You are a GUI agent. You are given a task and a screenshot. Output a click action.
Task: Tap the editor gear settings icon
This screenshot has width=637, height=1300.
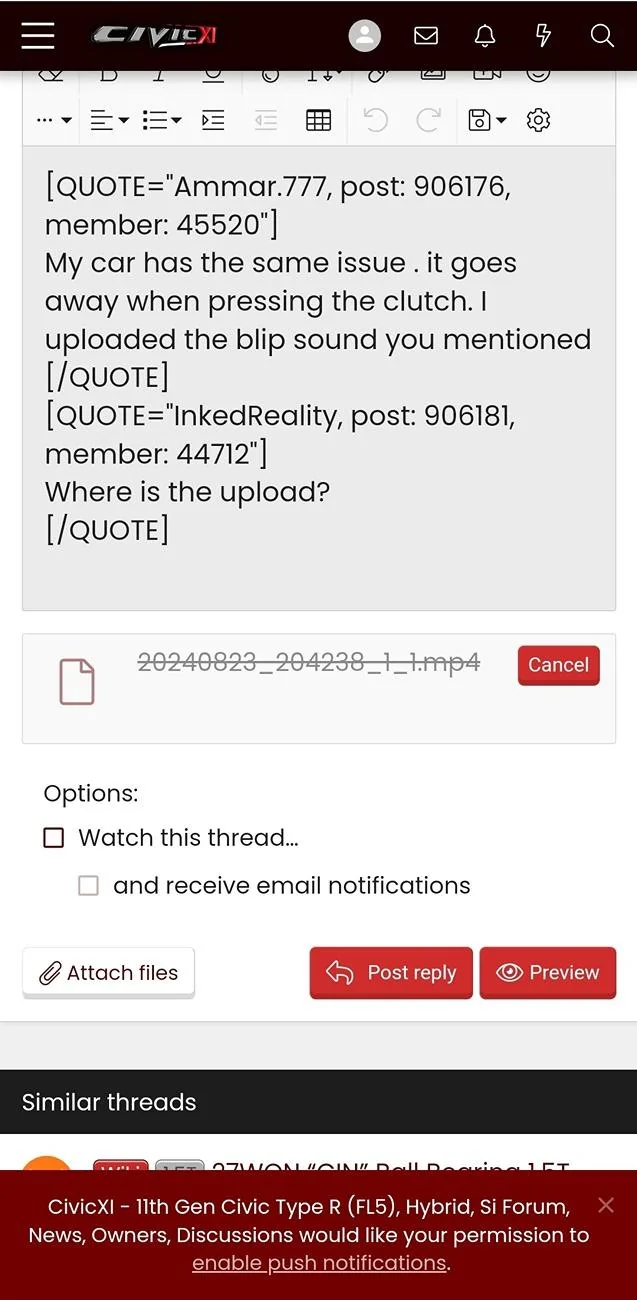pos(539,121)
